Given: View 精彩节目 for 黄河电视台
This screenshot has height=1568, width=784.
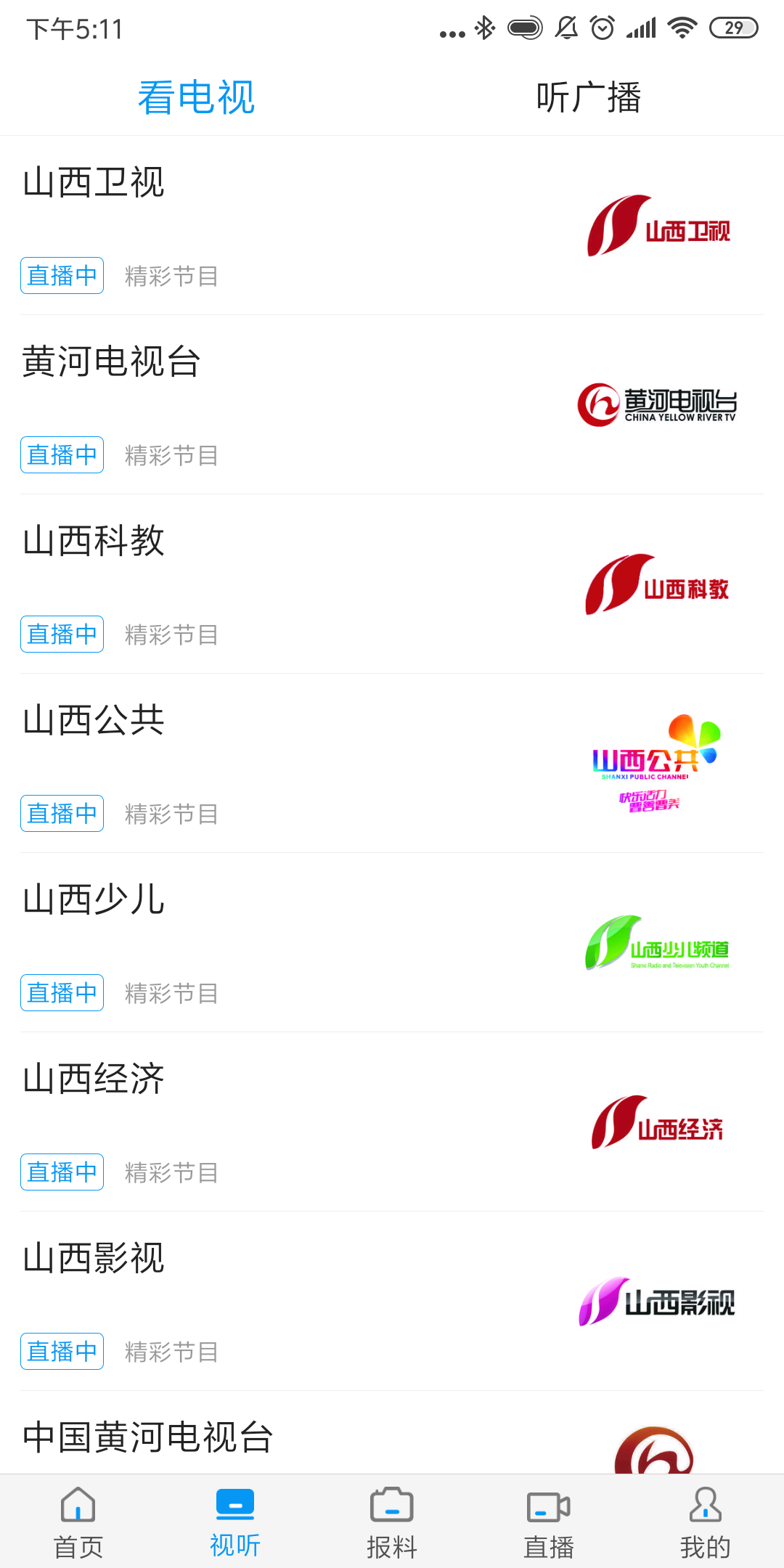Looking at the screenshot, I should (x=171, y=455).
